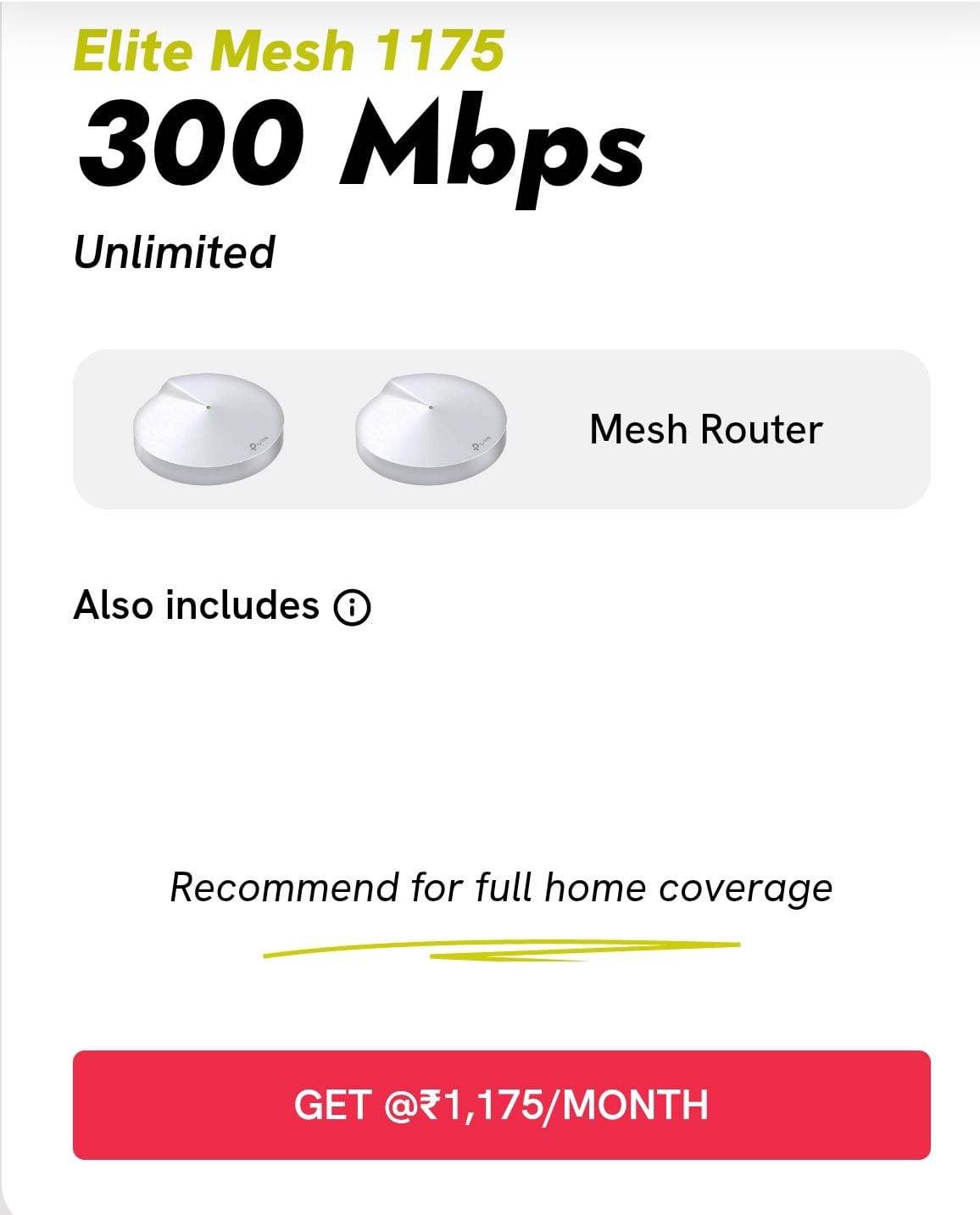Open the info icon beside Also includes

(x=352, y=607)
